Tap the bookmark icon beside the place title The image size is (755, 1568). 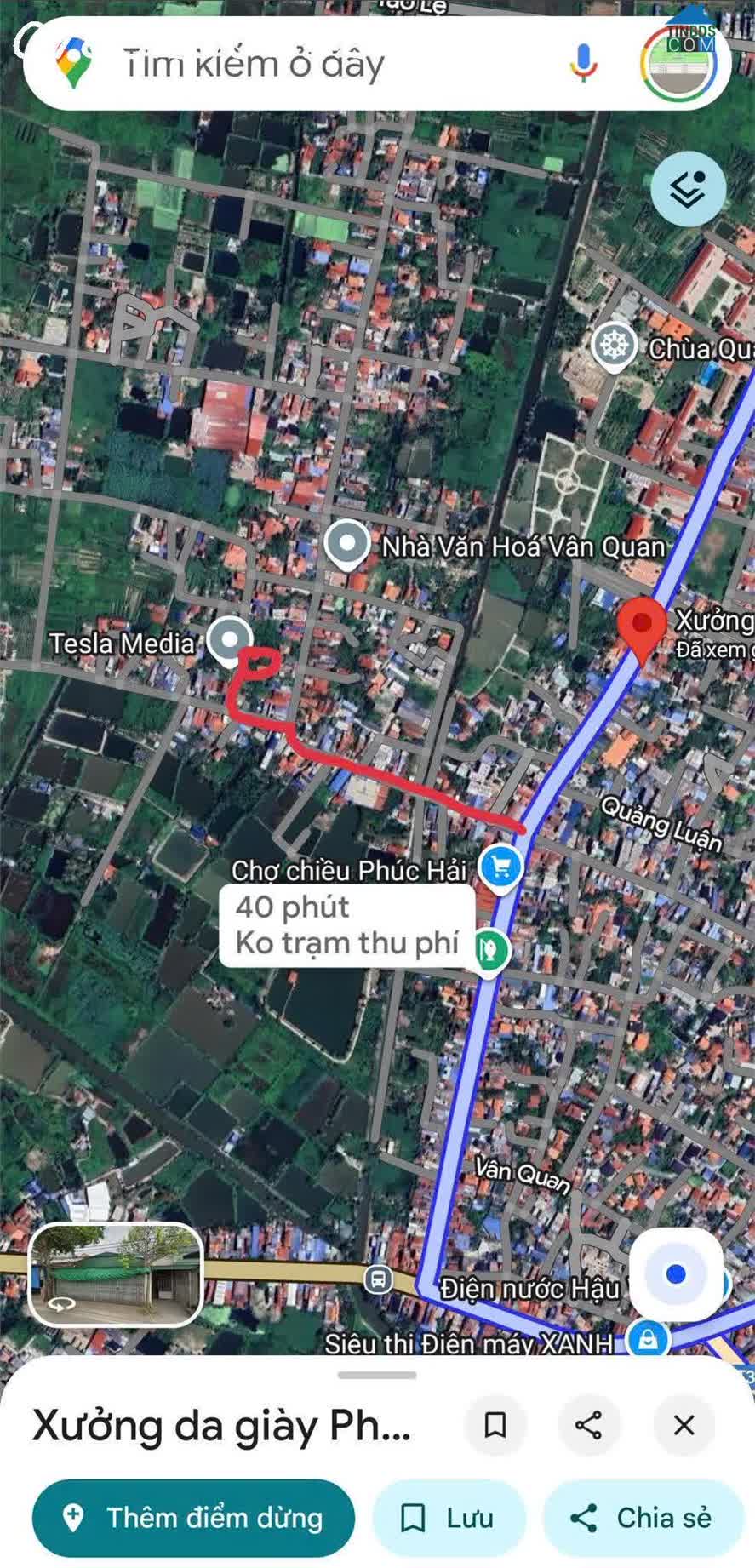click(x=495, y=1424)
